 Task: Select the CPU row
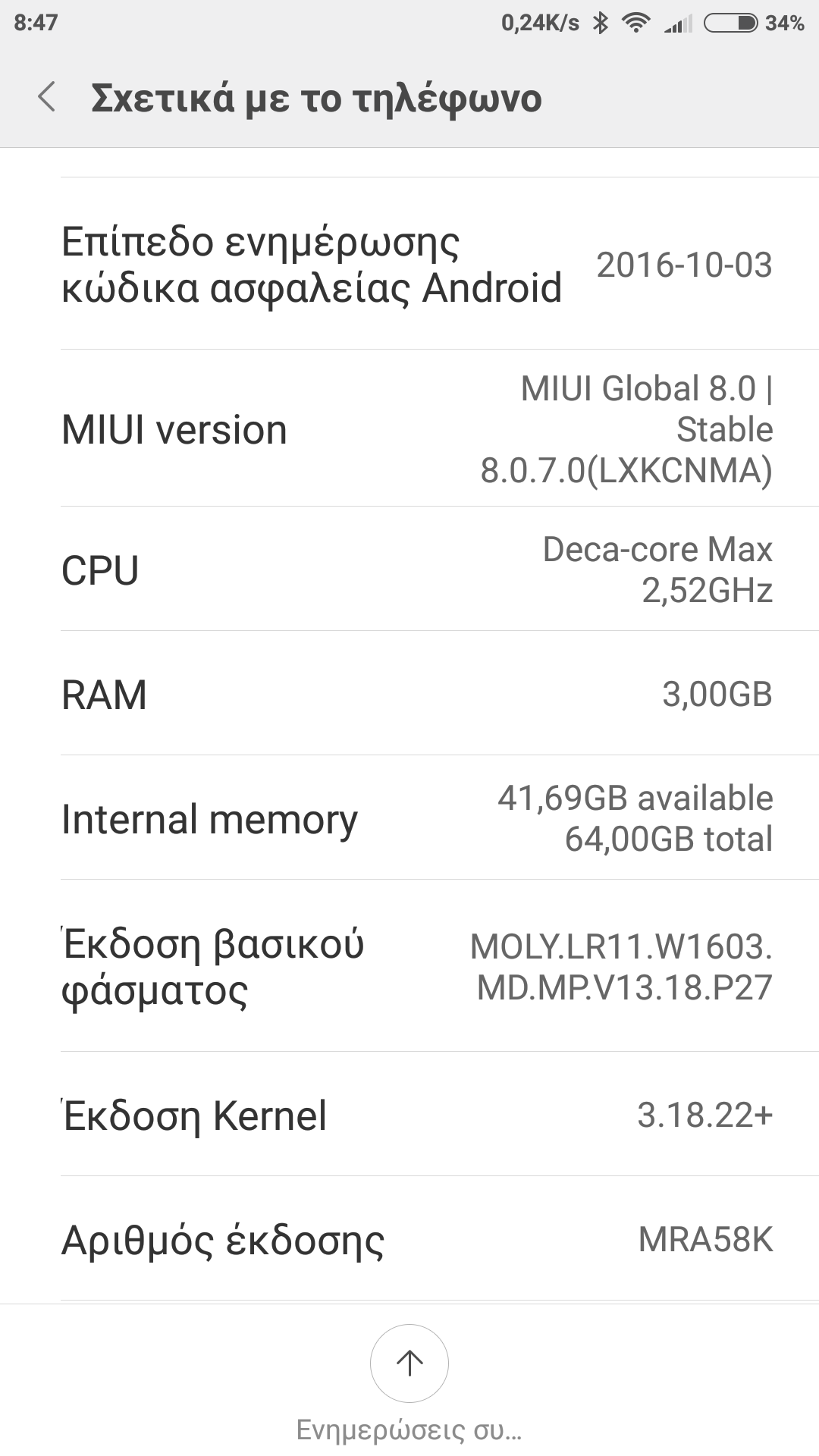[409, 570]
